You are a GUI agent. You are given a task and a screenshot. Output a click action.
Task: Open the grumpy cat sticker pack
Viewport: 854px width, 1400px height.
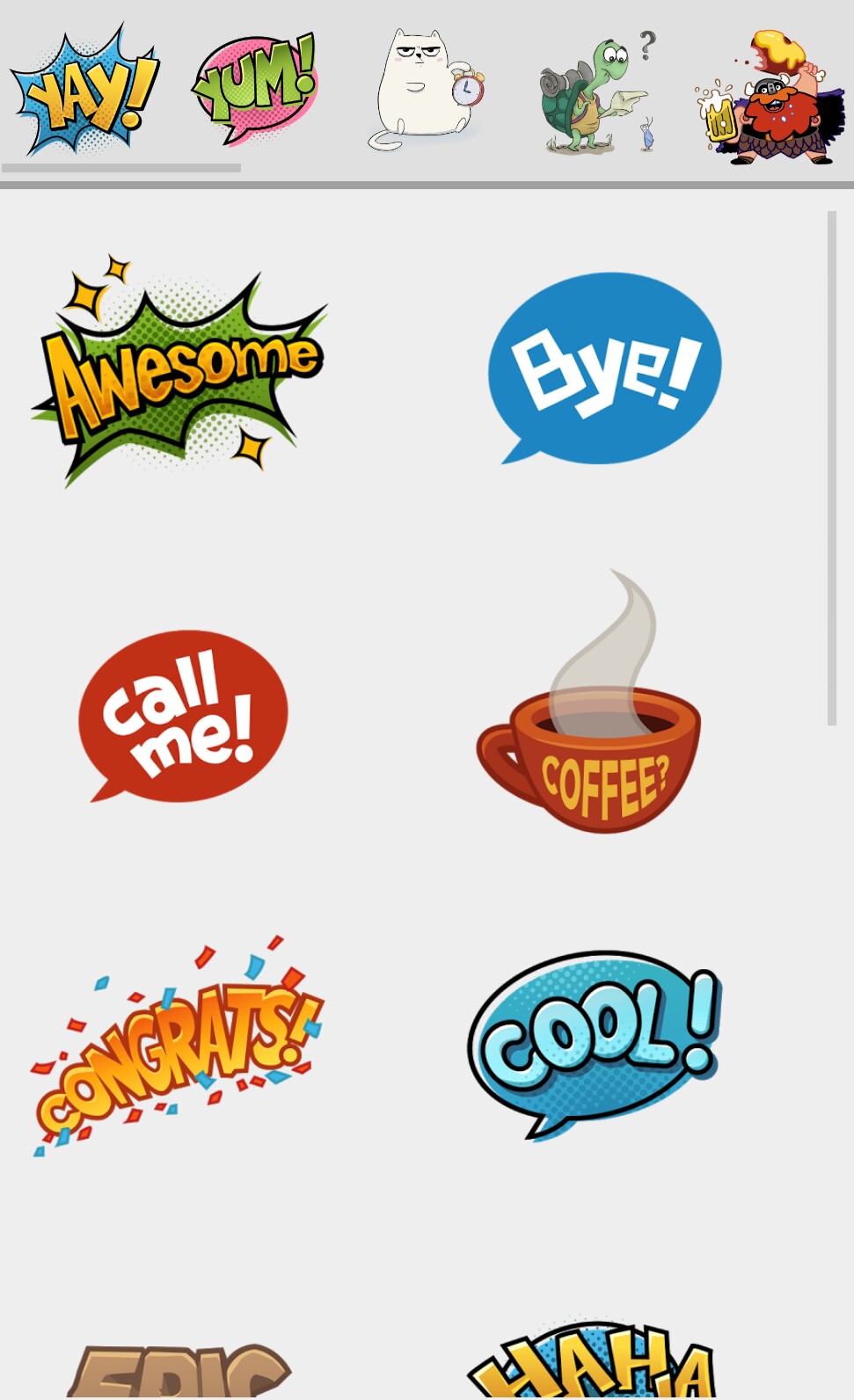[426, 91]
